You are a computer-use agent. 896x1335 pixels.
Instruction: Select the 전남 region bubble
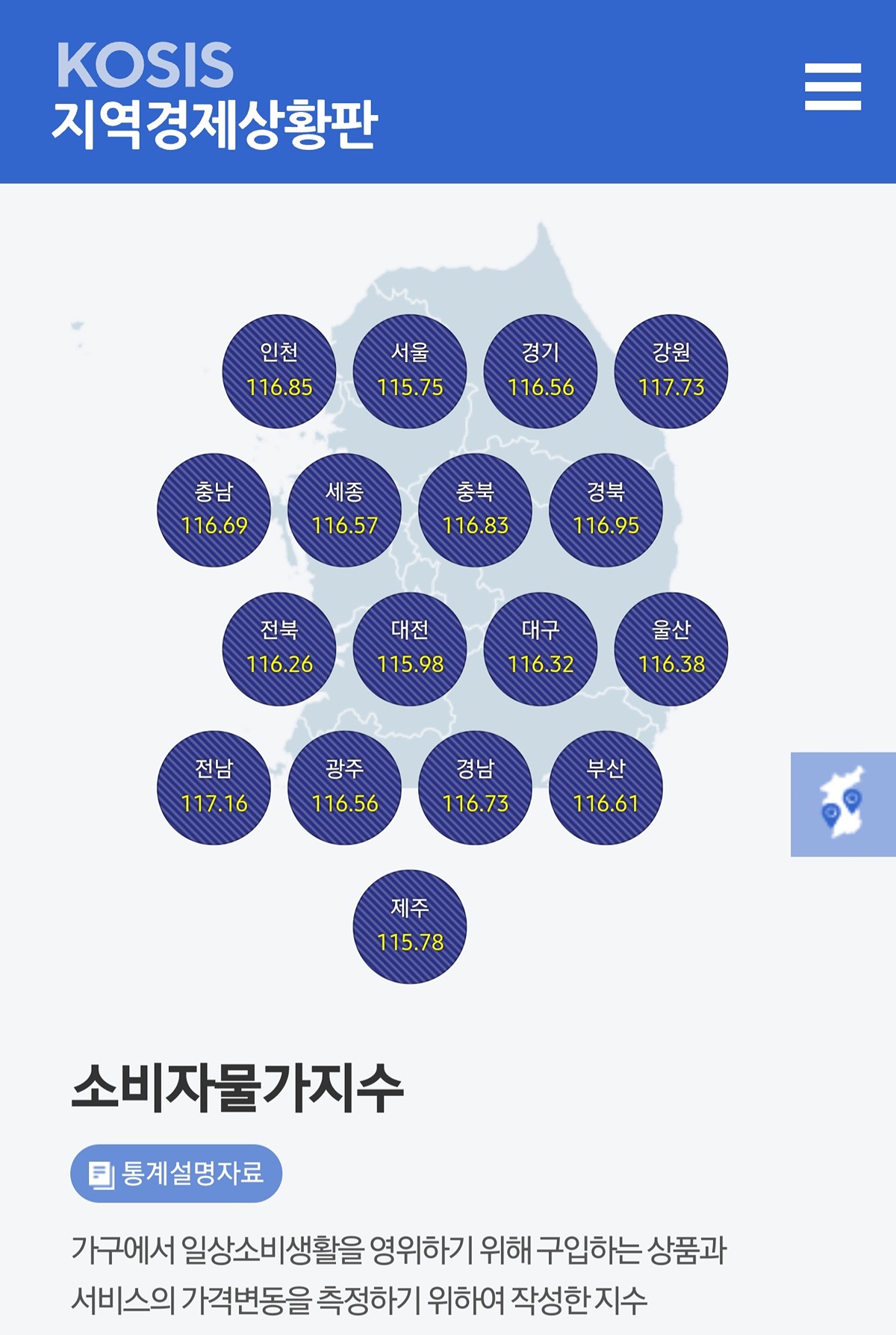pos(214,788)
